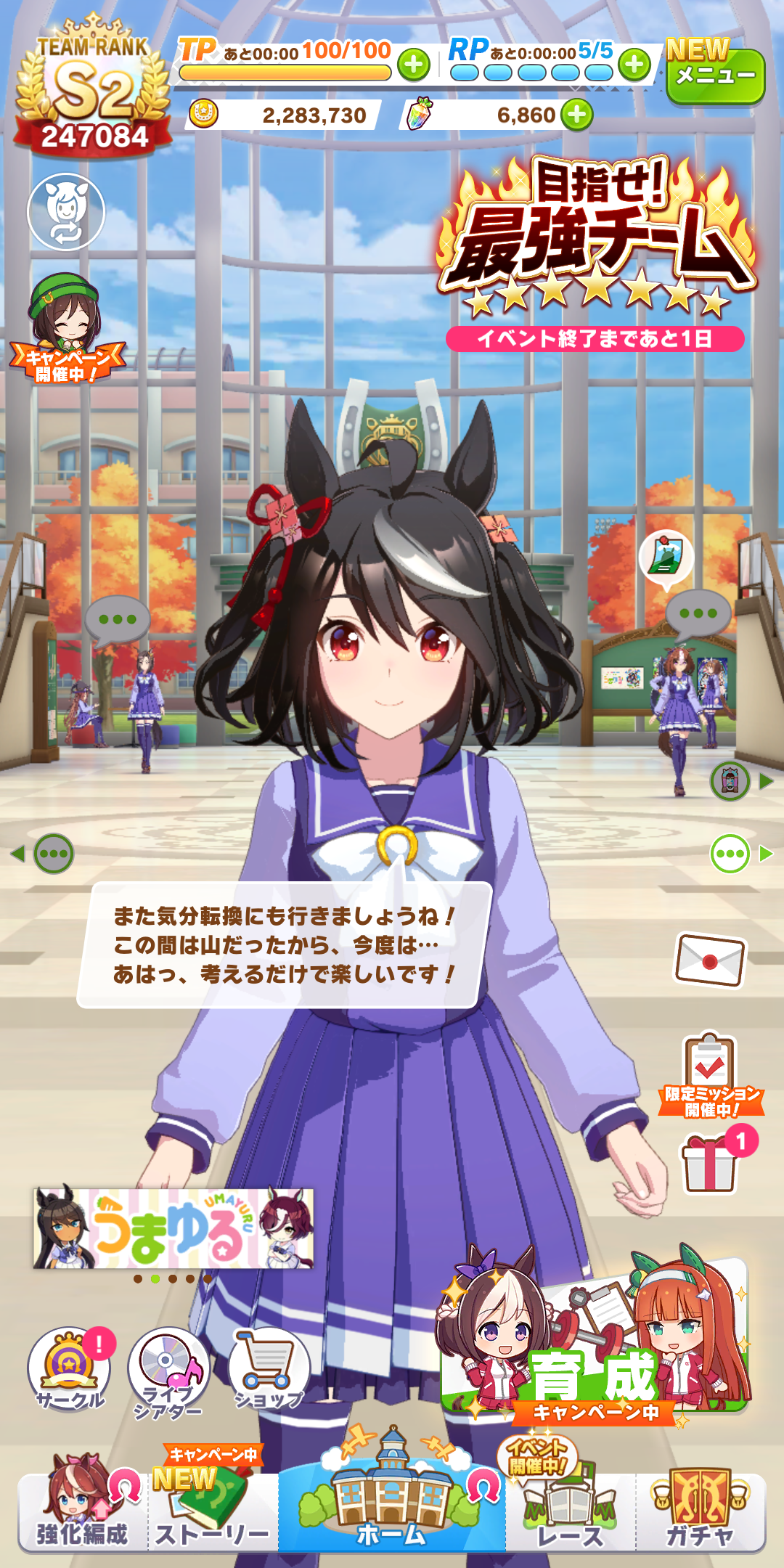The height and width of the screenshot is (1568, 784).
Task: Open サークル circle menu
Action: (70, 1368)
